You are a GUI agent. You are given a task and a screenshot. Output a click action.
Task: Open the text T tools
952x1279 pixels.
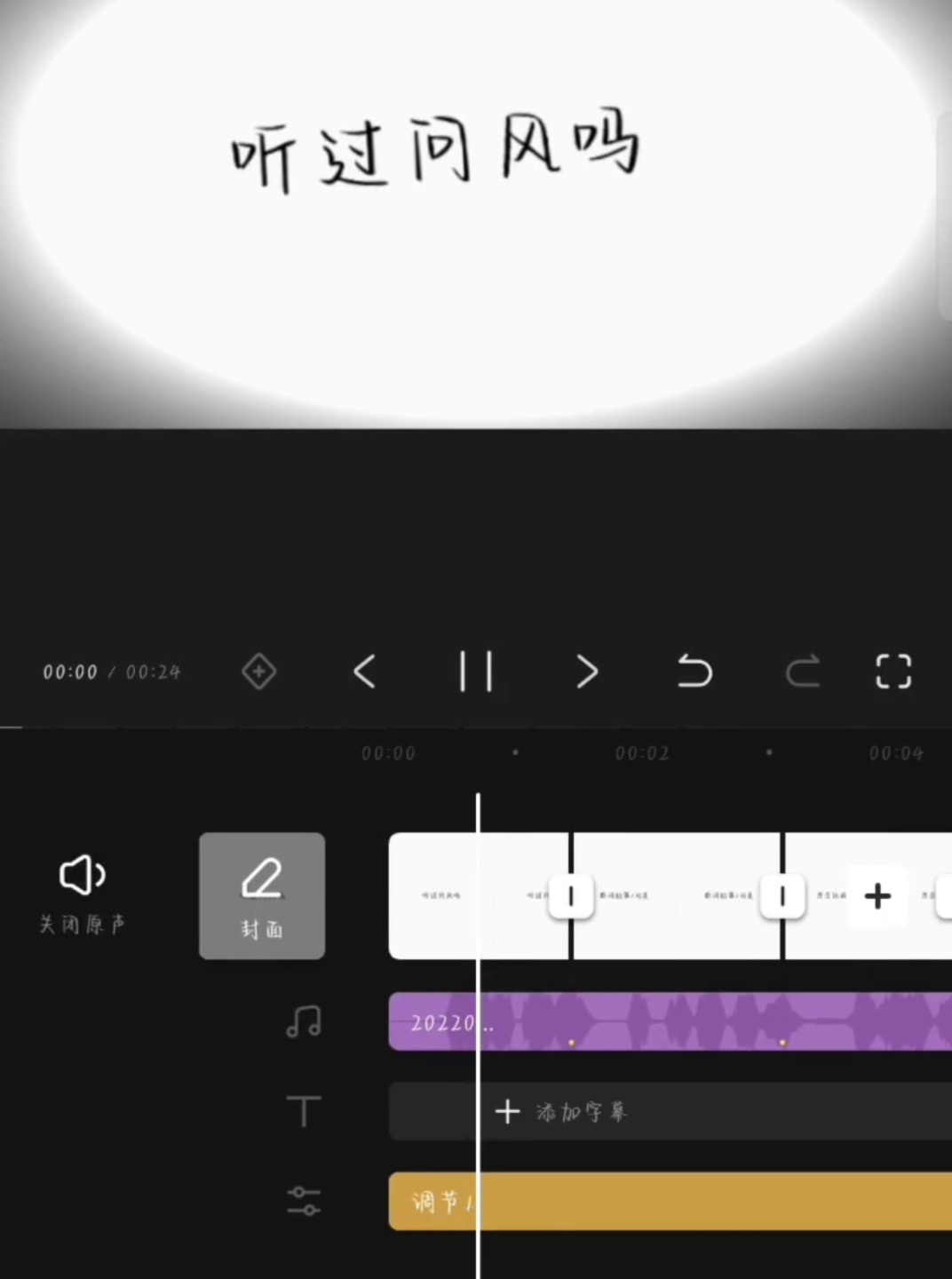tap(304, 1111)
